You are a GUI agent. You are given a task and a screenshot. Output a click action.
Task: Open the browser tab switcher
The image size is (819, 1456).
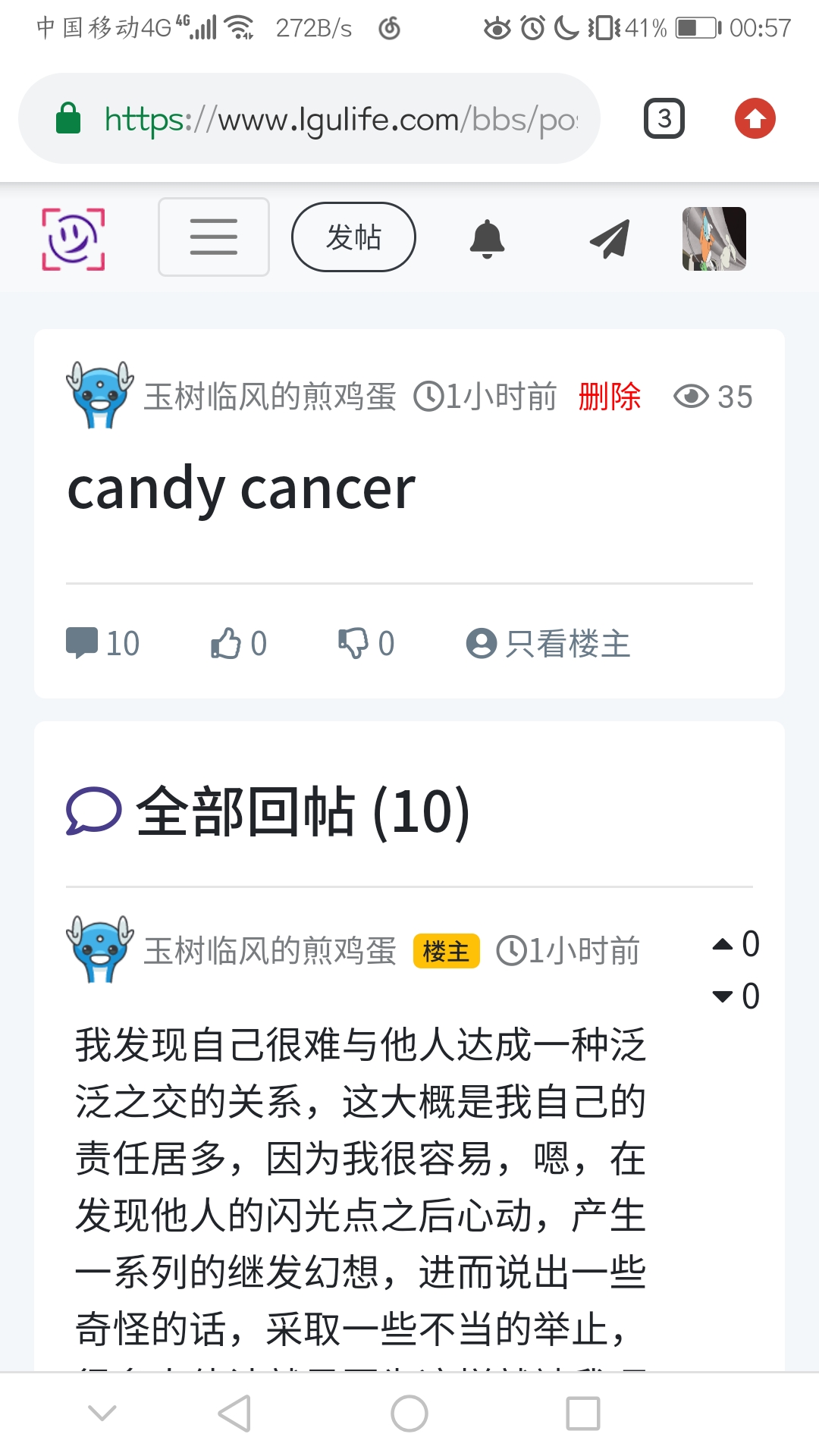pos(664,119)
